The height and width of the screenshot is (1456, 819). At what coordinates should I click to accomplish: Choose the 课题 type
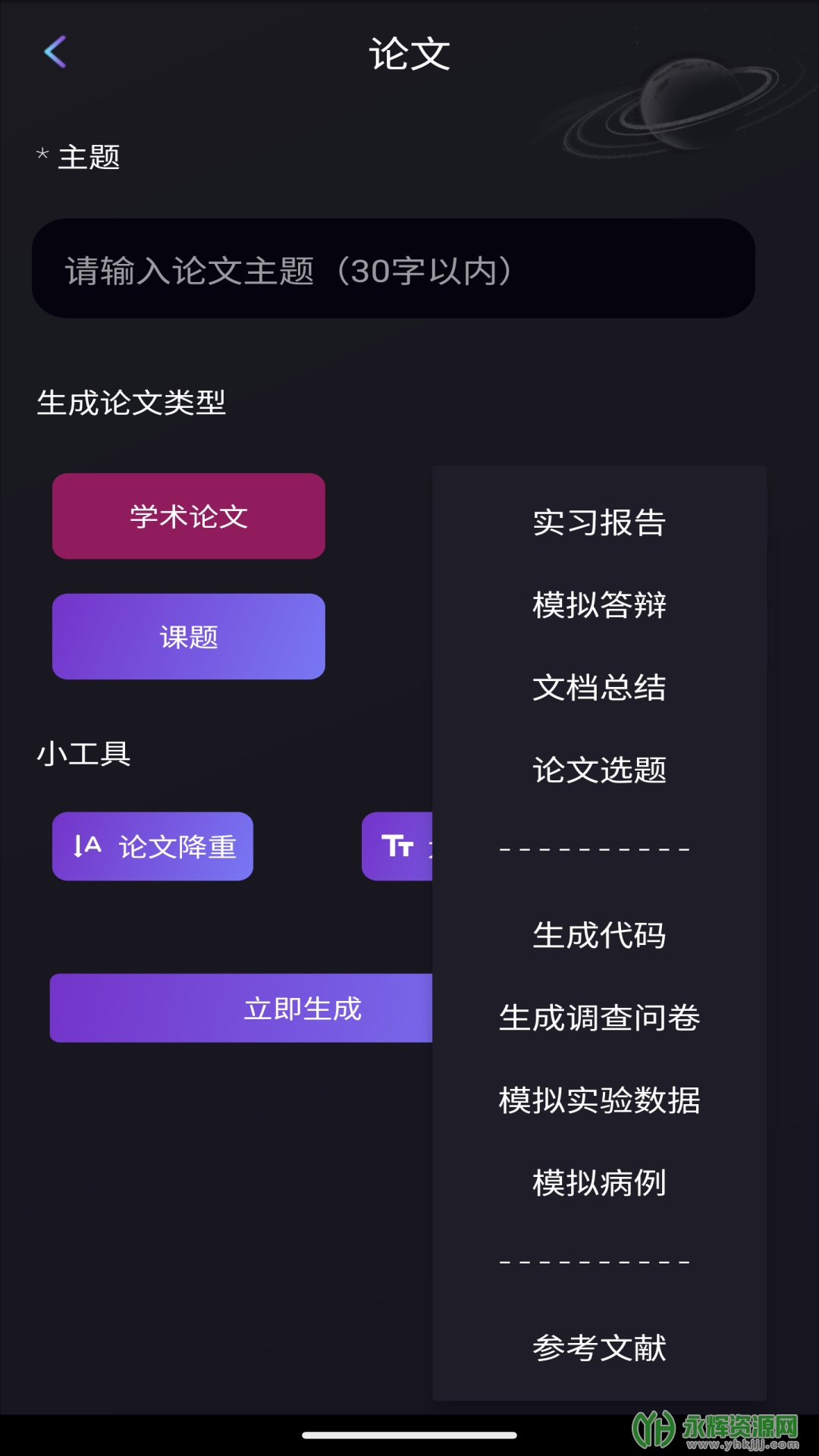[189, 637]
